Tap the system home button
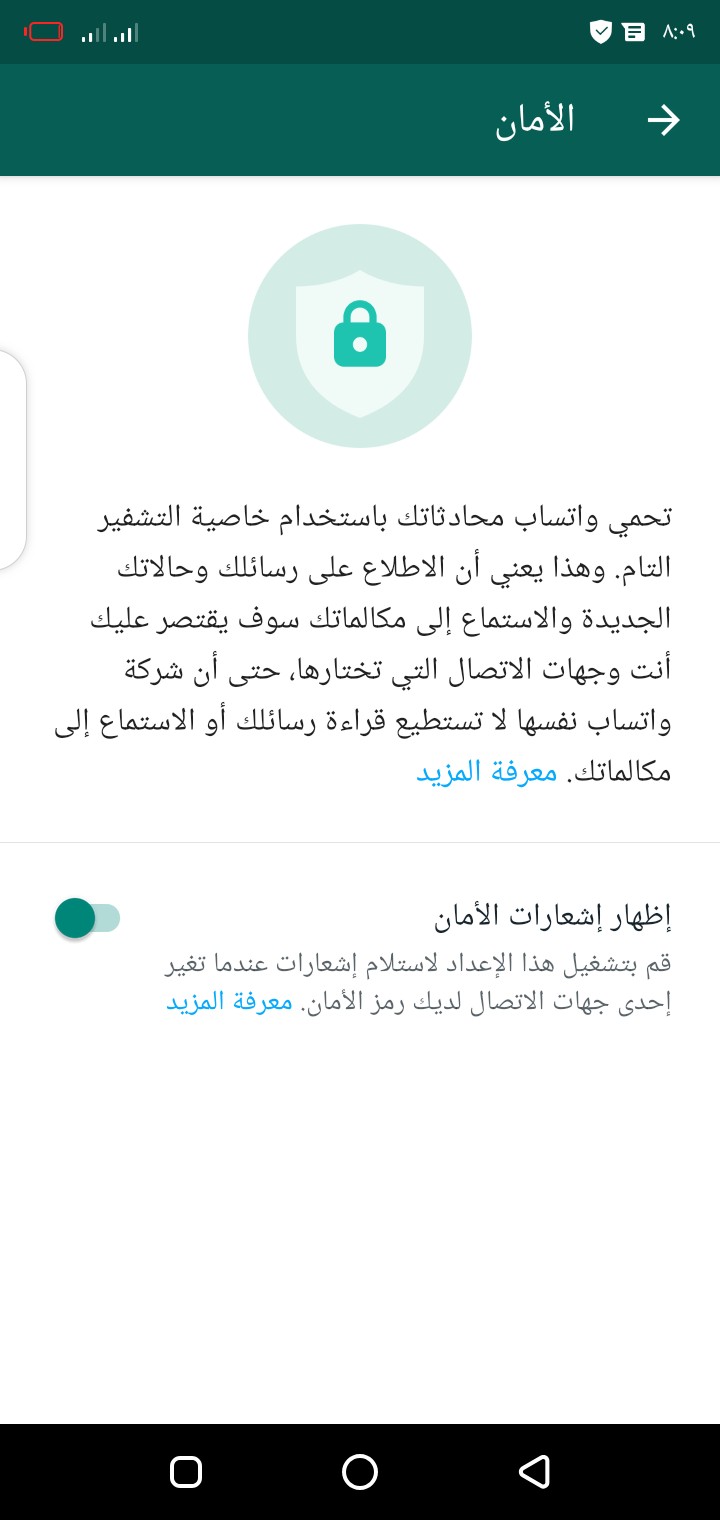Image resolution: width=720 pixels, height=1520 pixels. [x=360, y=1472]
